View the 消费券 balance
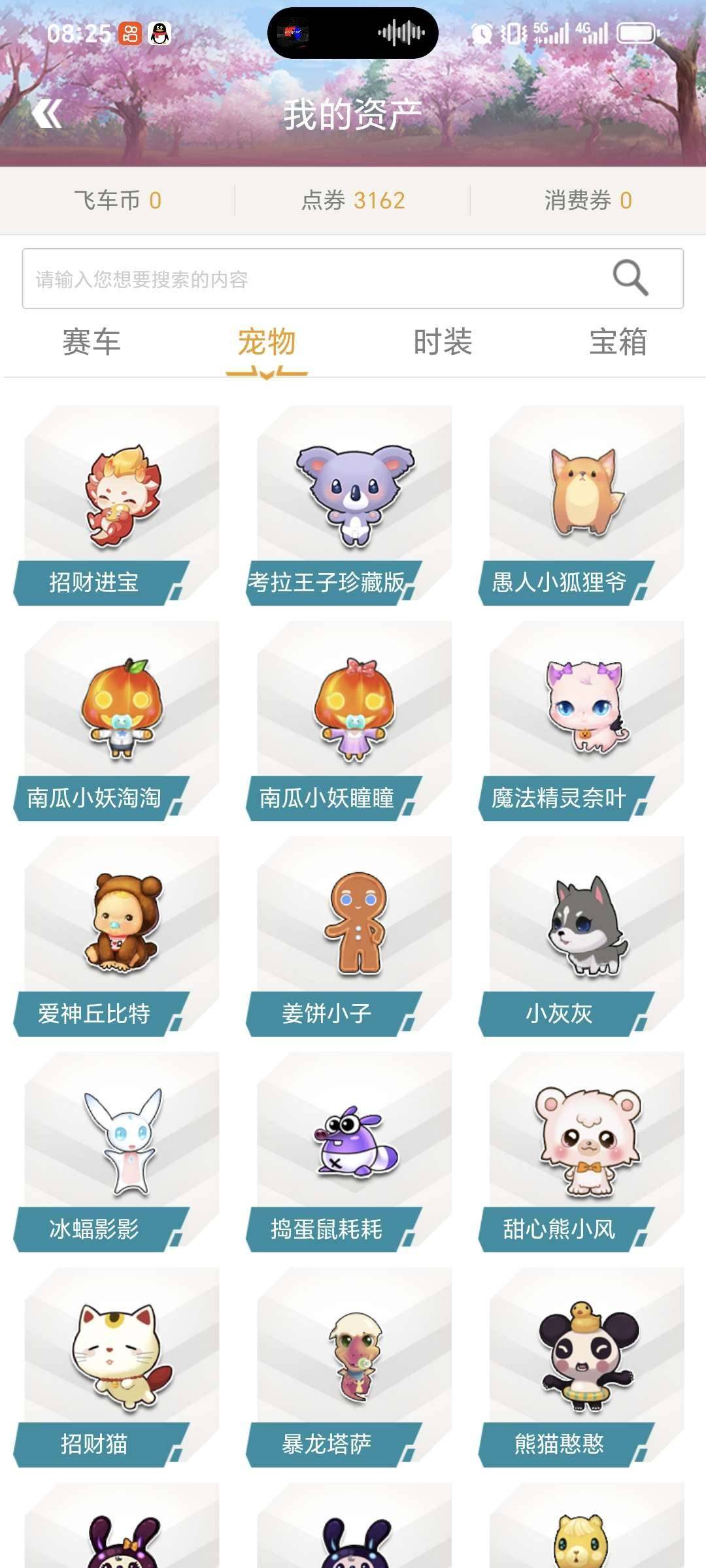The image size is (706, 1568). pyautogui.click(x=586, y=201)
